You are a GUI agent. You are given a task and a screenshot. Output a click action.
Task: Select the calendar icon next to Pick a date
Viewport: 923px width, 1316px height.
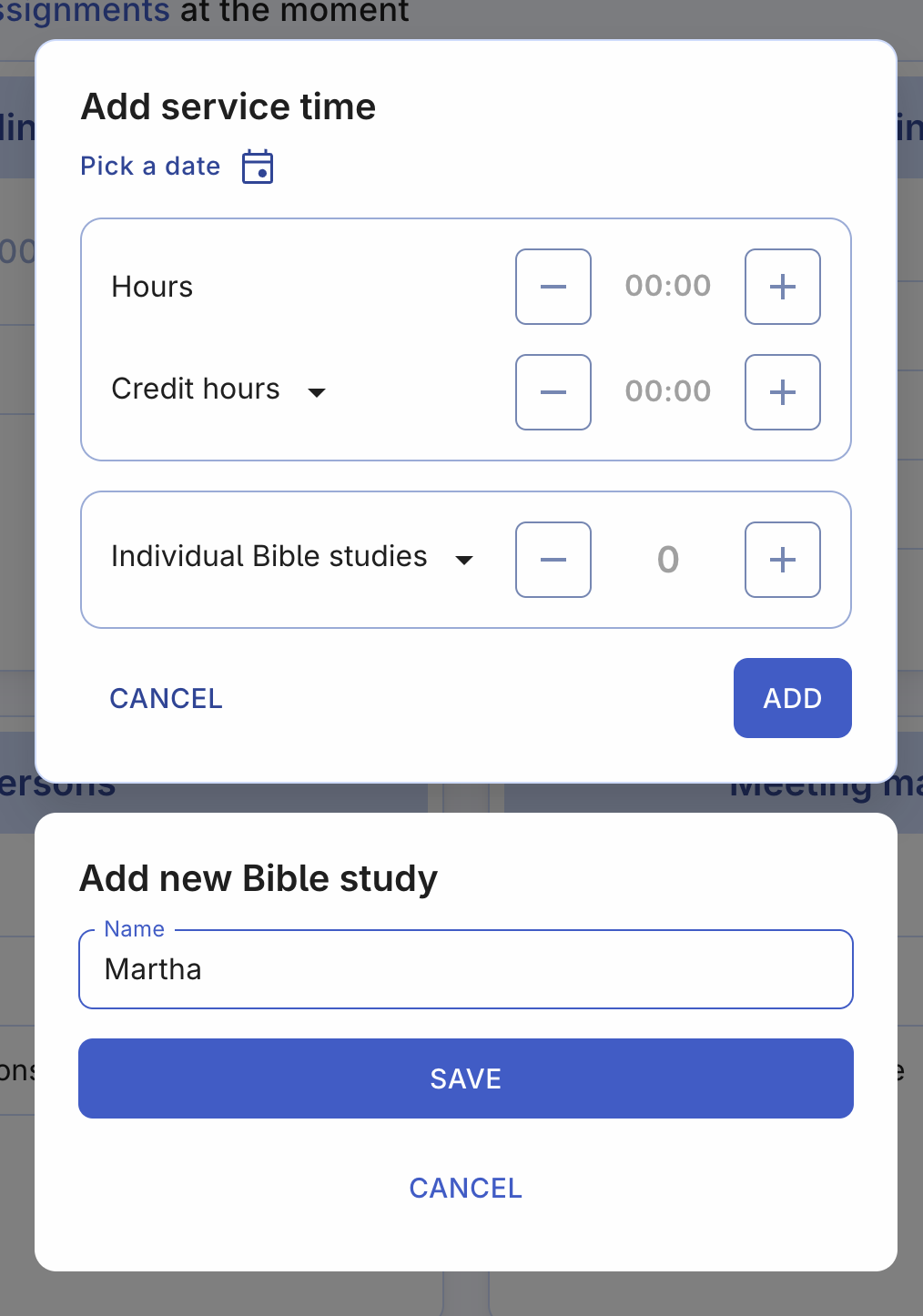(257, 167)
